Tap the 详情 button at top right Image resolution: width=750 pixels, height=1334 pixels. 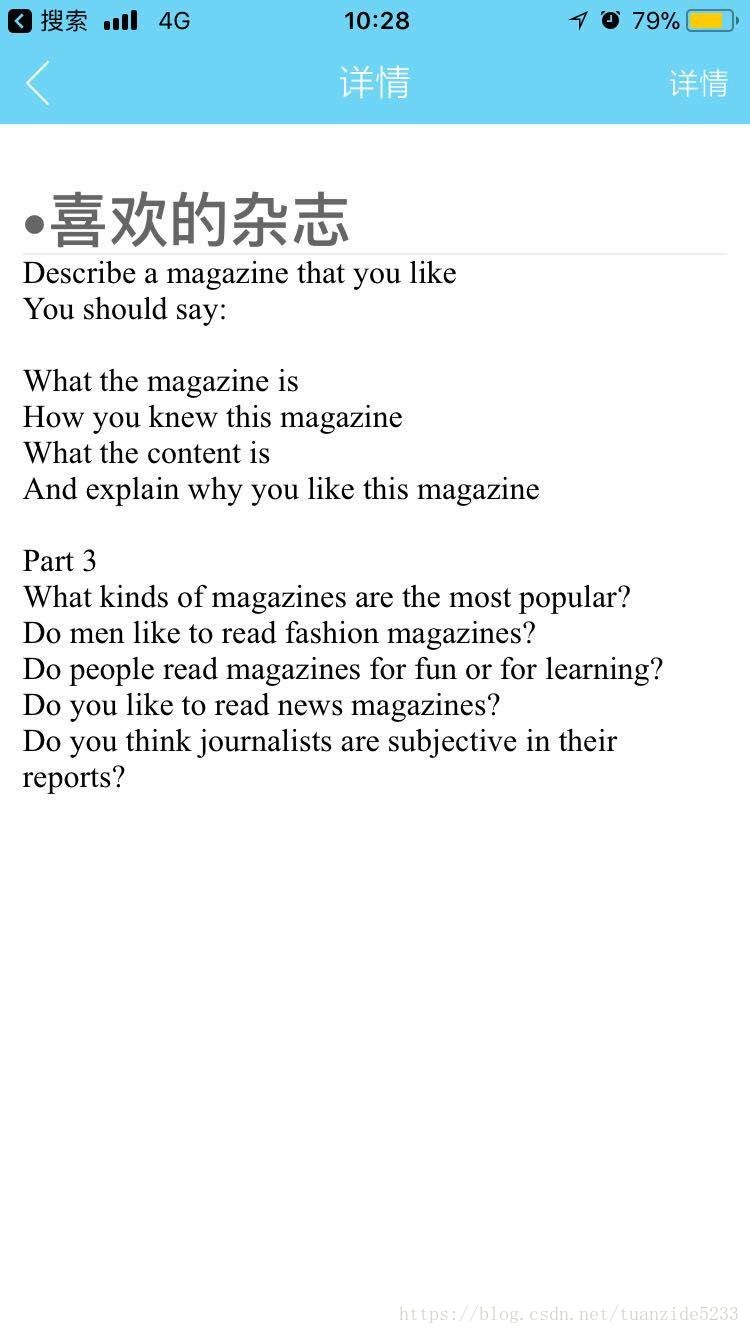(x=698, y=83)
